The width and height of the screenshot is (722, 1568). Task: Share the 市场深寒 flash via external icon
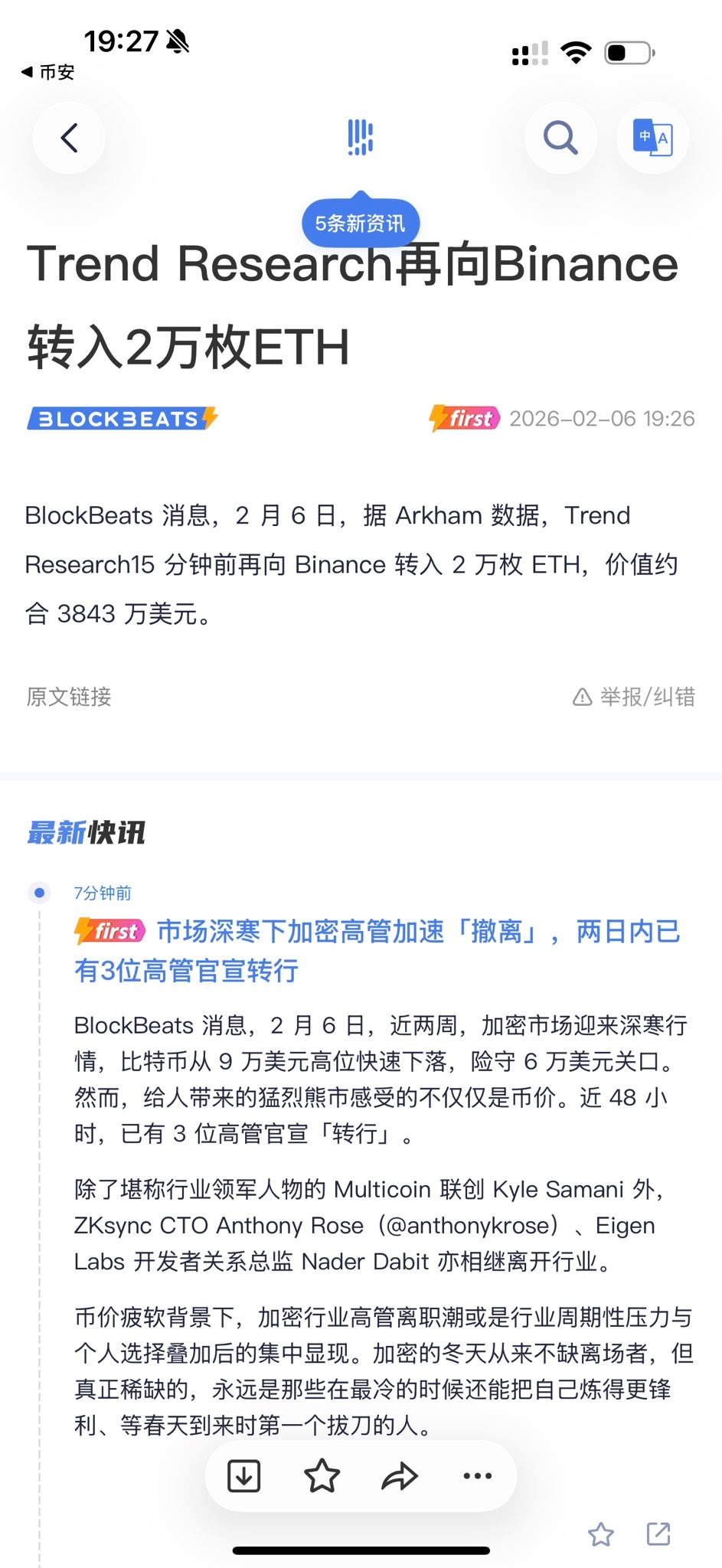[658, 1534]
